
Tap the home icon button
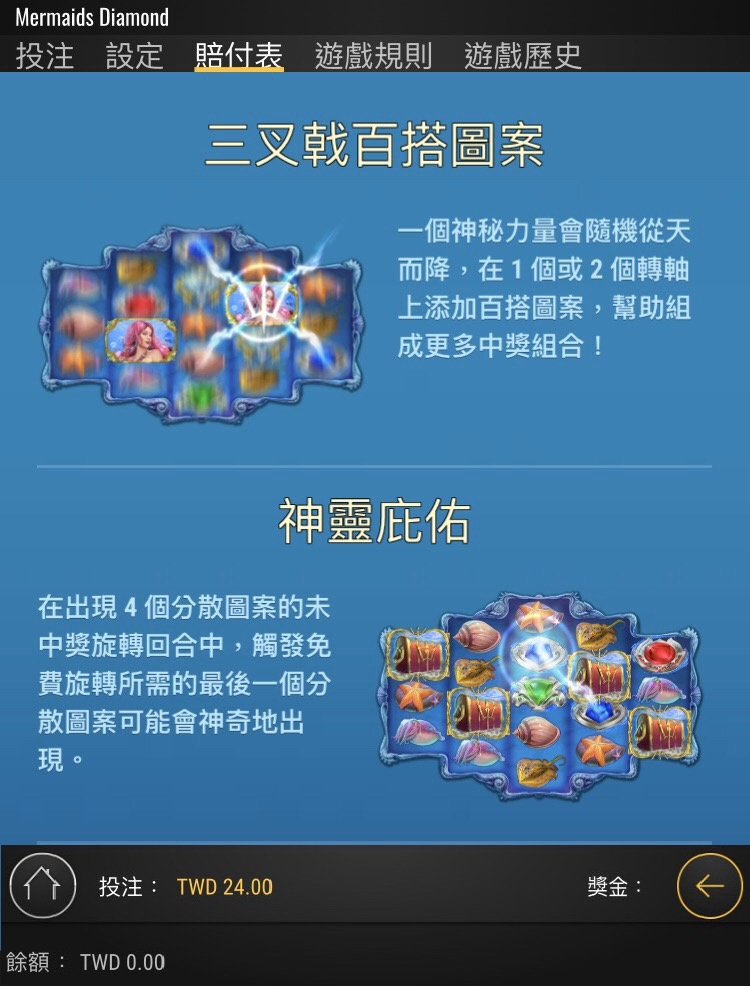43,886
